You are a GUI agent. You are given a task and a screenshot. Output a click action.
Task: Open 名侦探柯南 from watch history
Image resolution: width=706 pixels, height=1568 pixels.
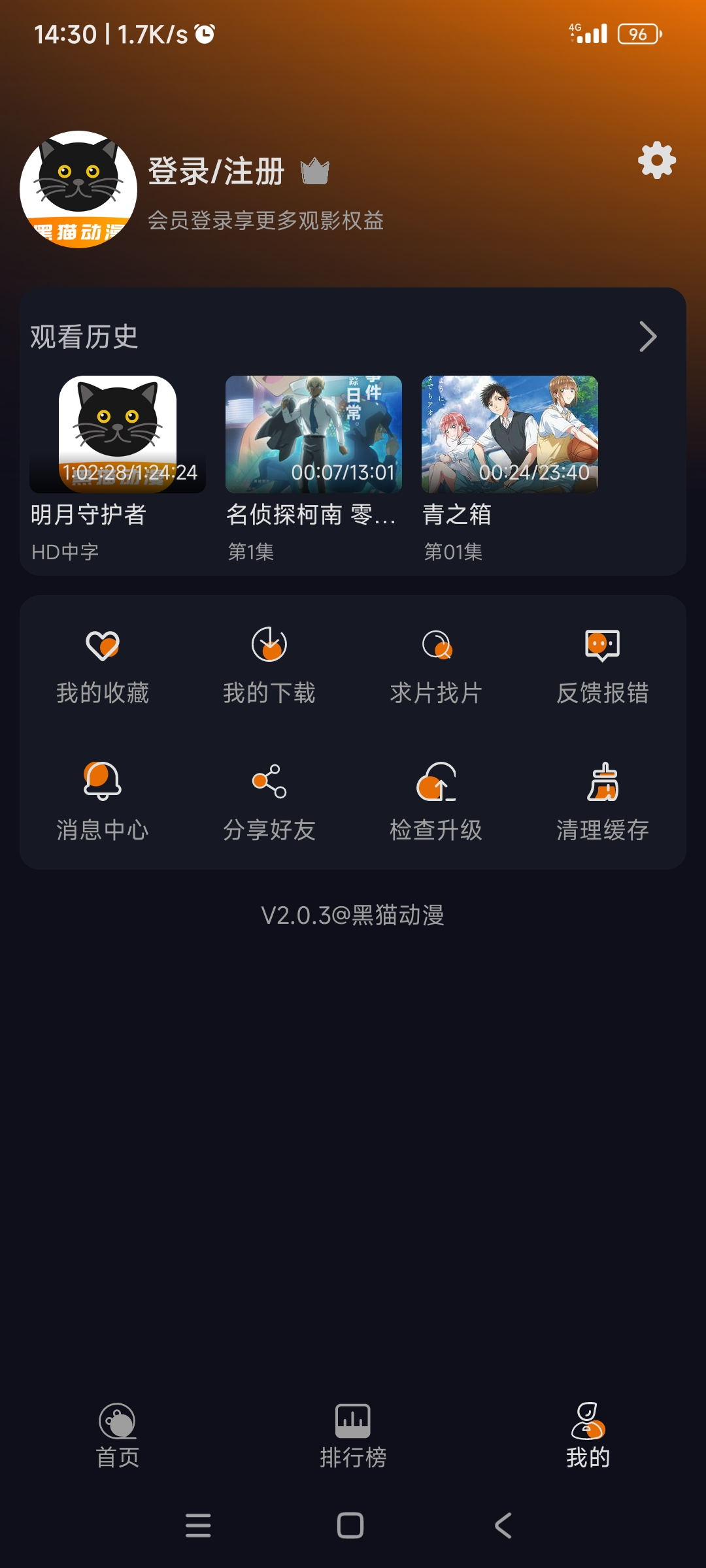click(x=314, y=434)
